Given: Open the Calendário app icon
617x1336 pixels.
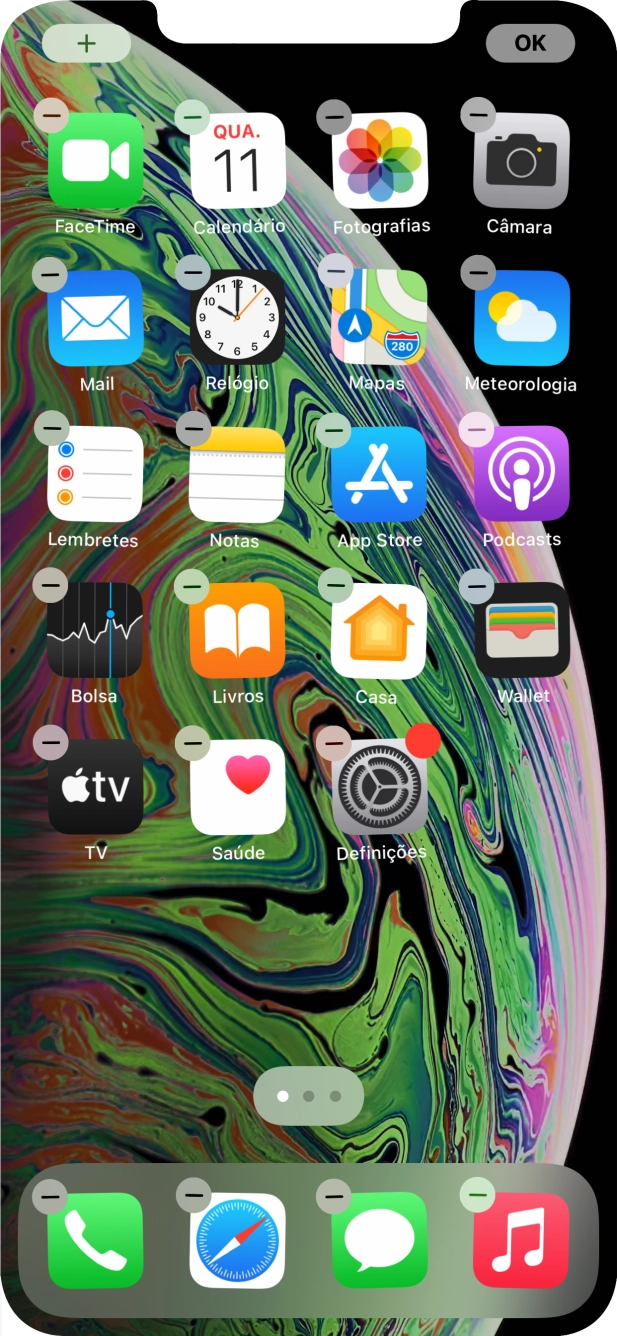Looking at the screenshot, I should [238, 161].
